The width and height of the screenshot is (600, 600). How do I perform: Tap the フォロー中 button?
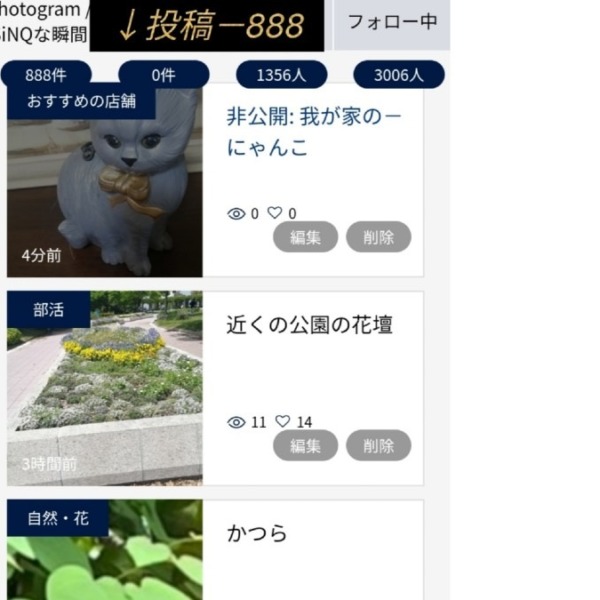point(391,22)
